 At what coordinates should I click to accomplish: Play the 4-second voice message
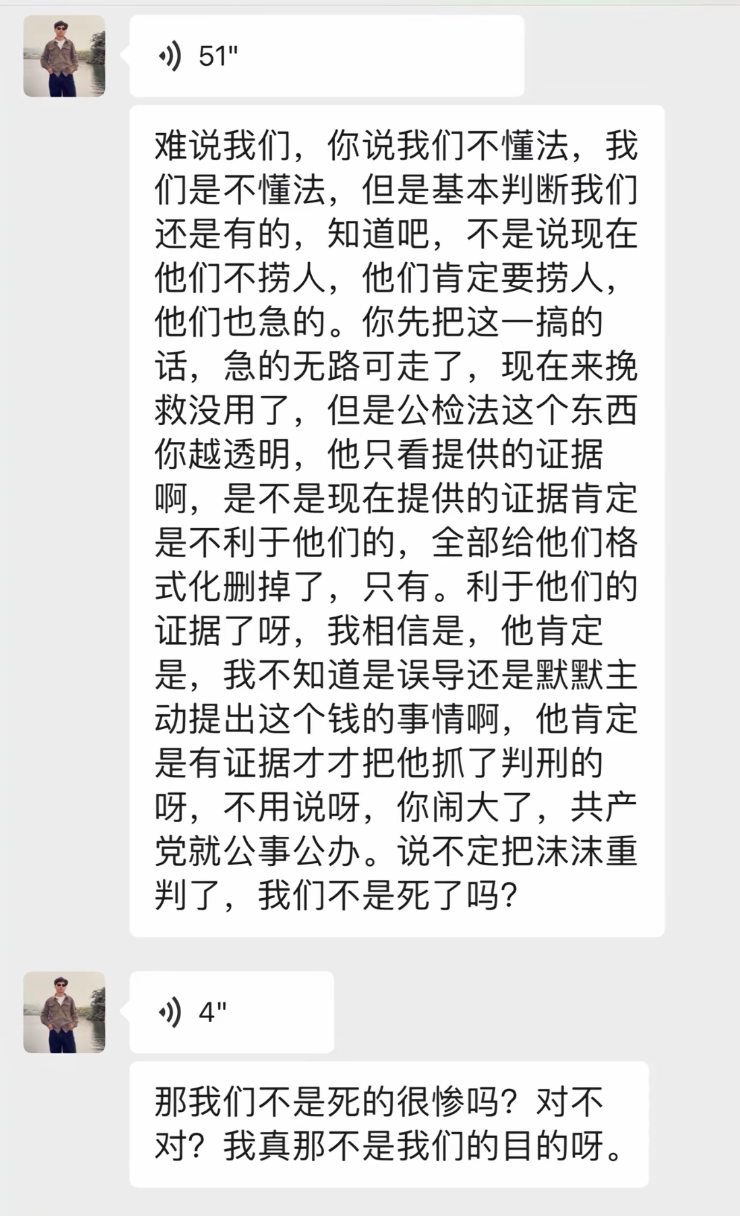pos(231,1012)
